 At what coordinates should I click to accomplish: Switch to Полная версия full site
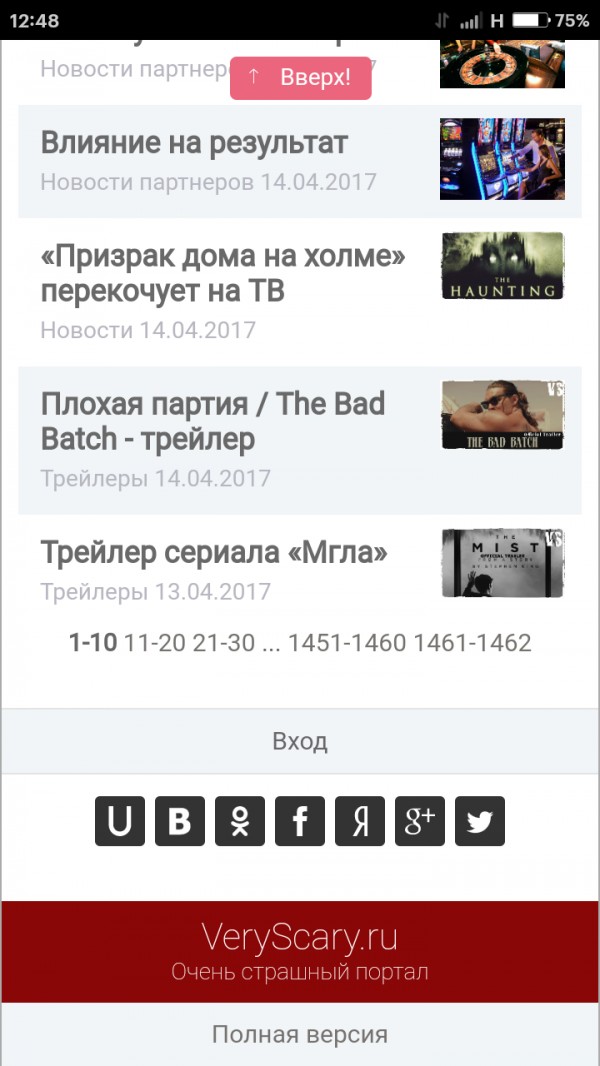pyautogui.click(x=300, y=1034)
